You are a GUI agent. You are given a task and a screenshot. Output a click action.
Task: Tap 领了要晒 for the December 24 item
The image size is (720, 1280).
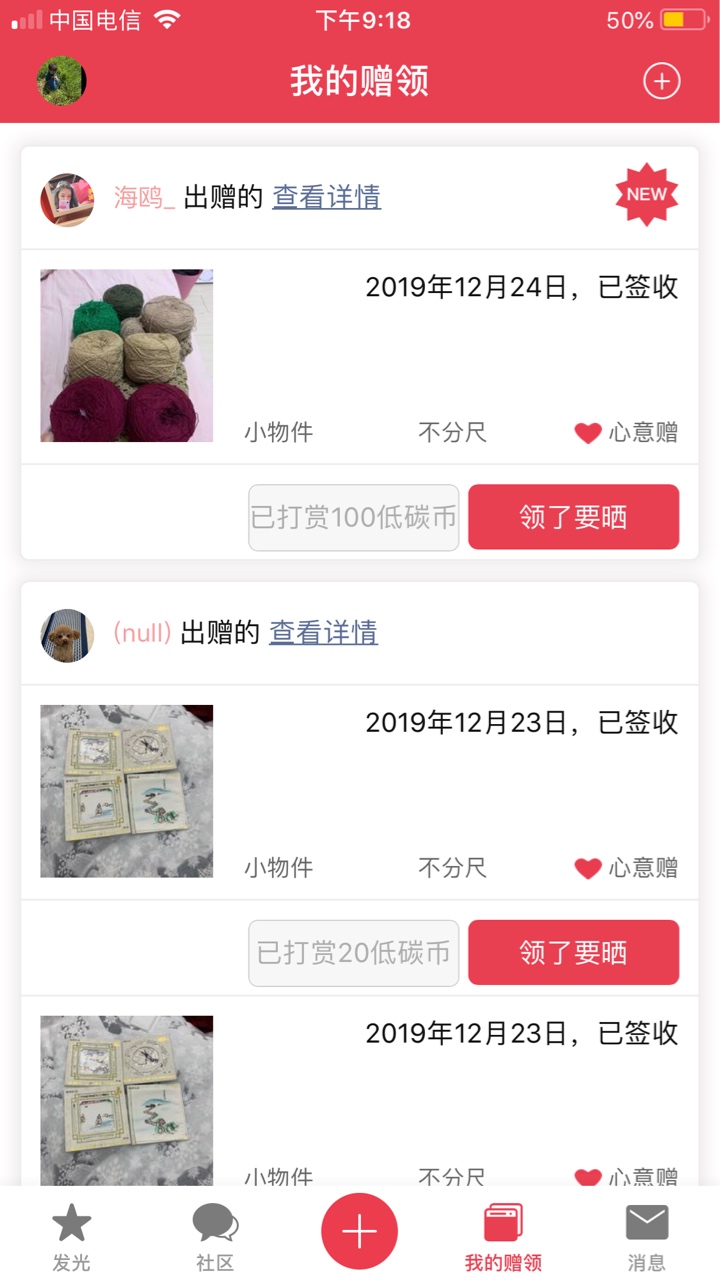573,517
